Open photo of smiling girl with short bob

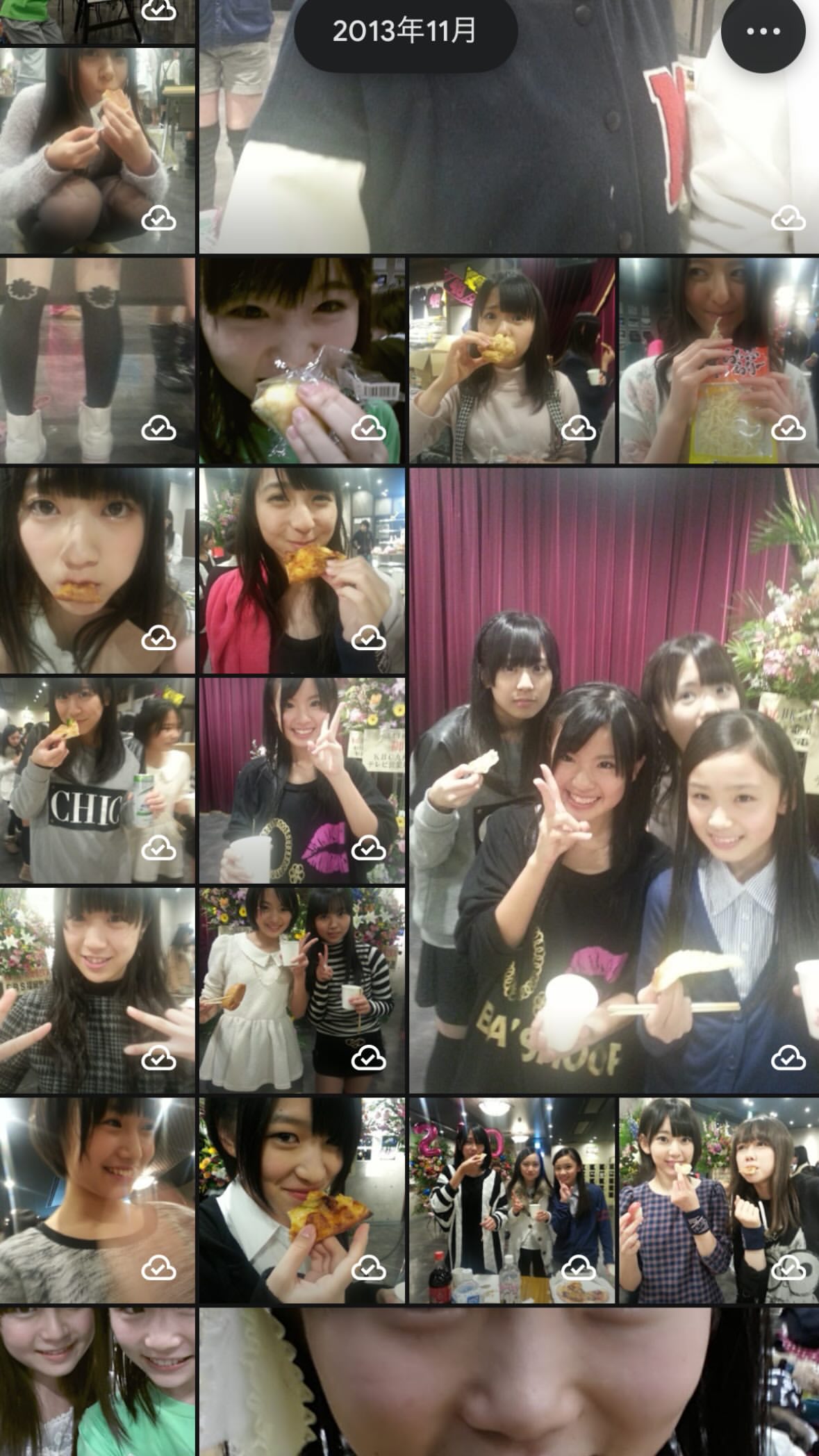(x=97, y=1200)
